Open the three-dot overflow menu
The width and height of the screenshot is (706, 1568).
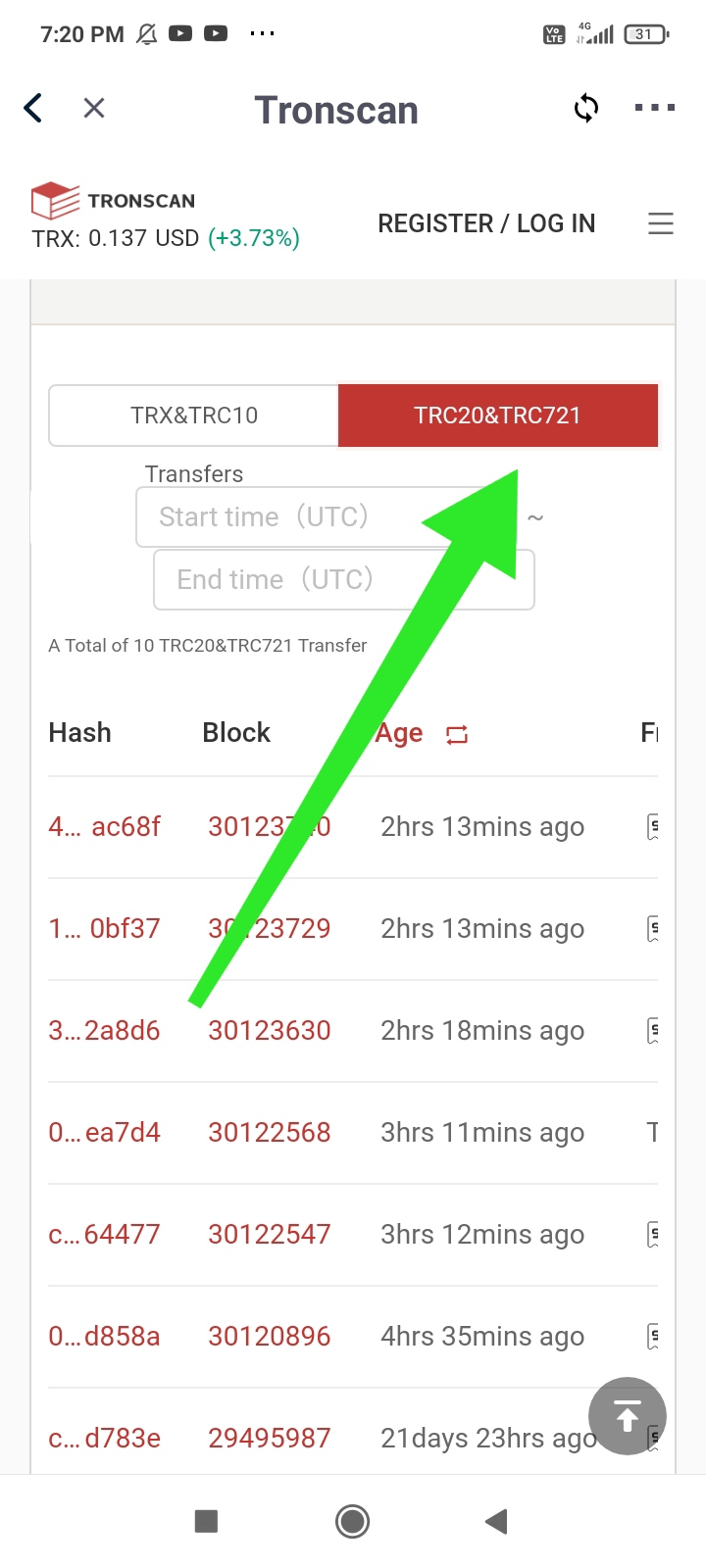(655, 108)
